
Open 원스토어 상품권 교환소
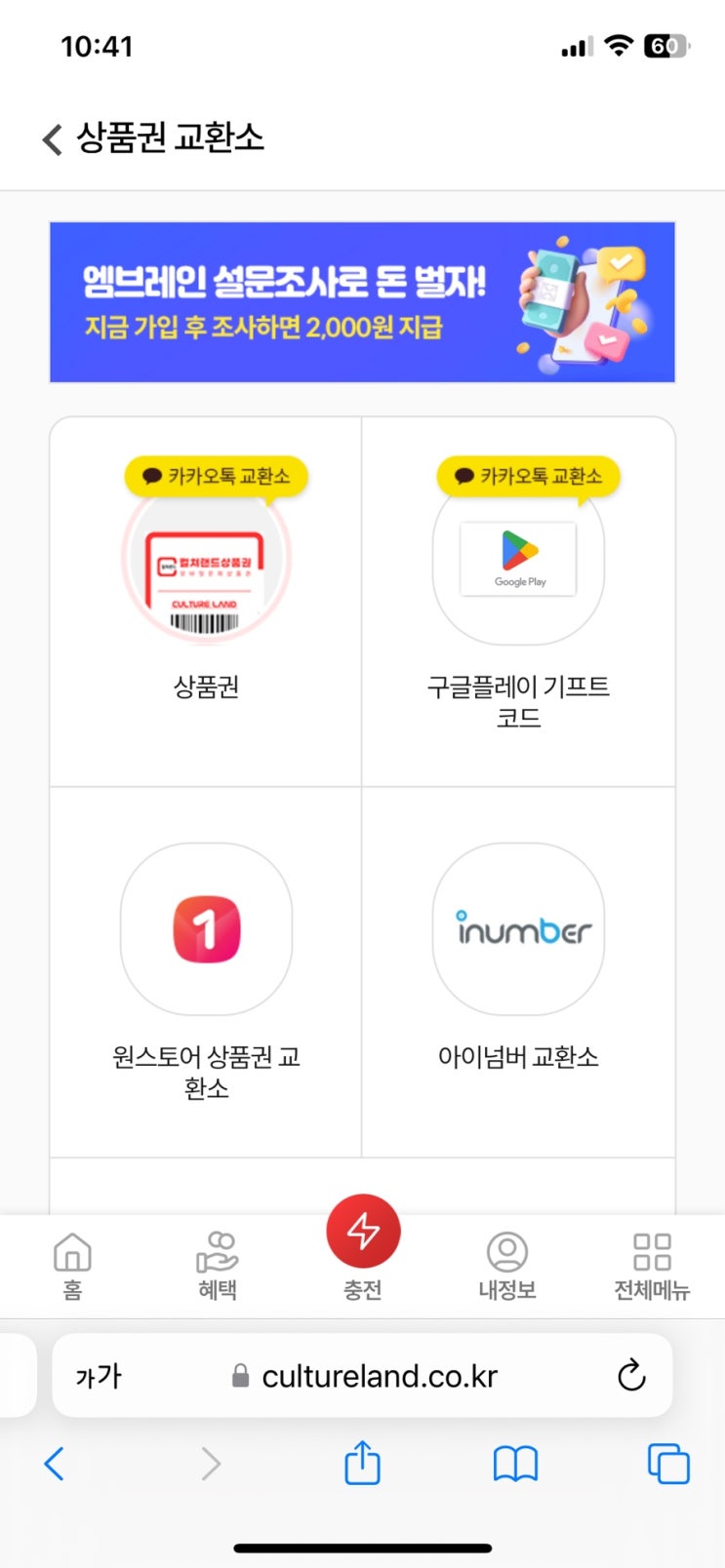point(206,965)
